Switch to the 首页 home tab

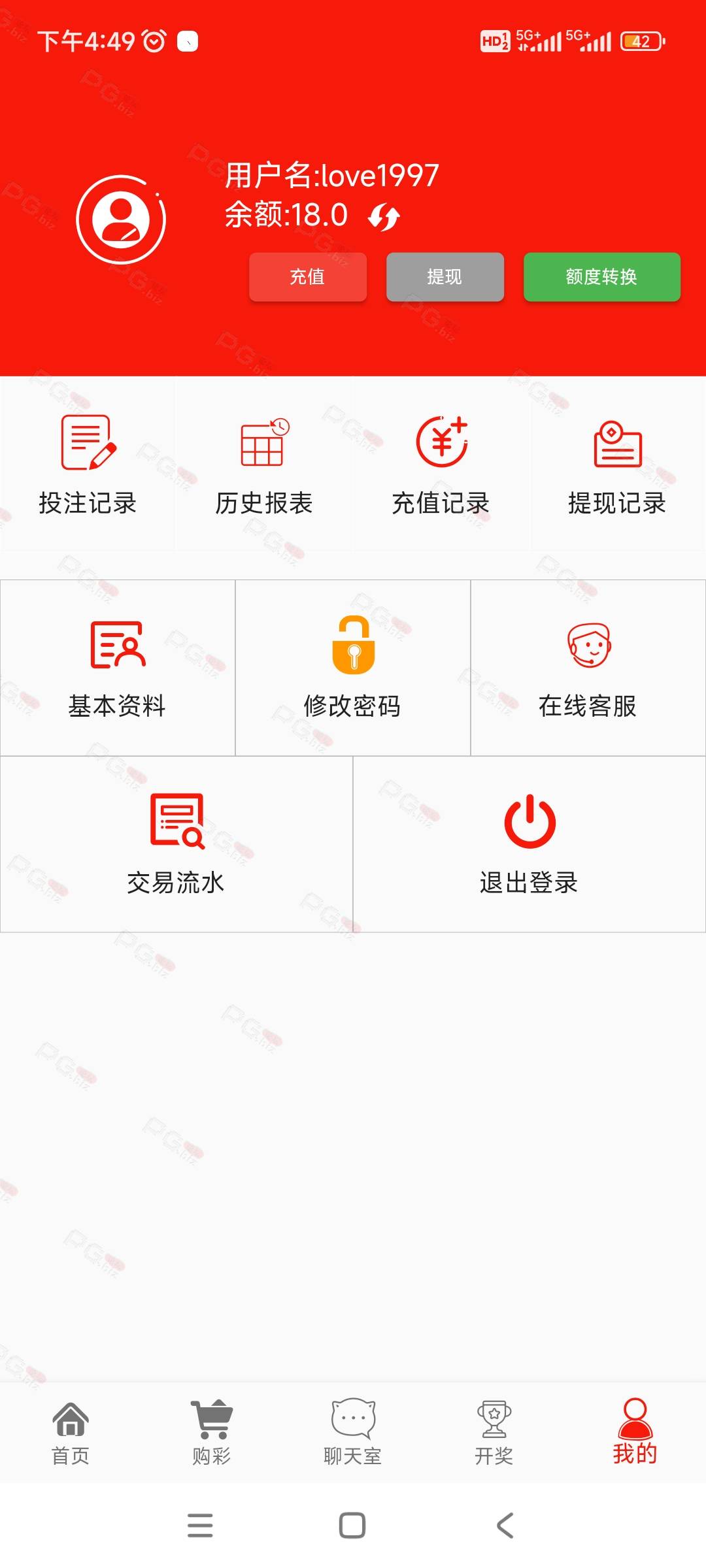click(71, 1433)
